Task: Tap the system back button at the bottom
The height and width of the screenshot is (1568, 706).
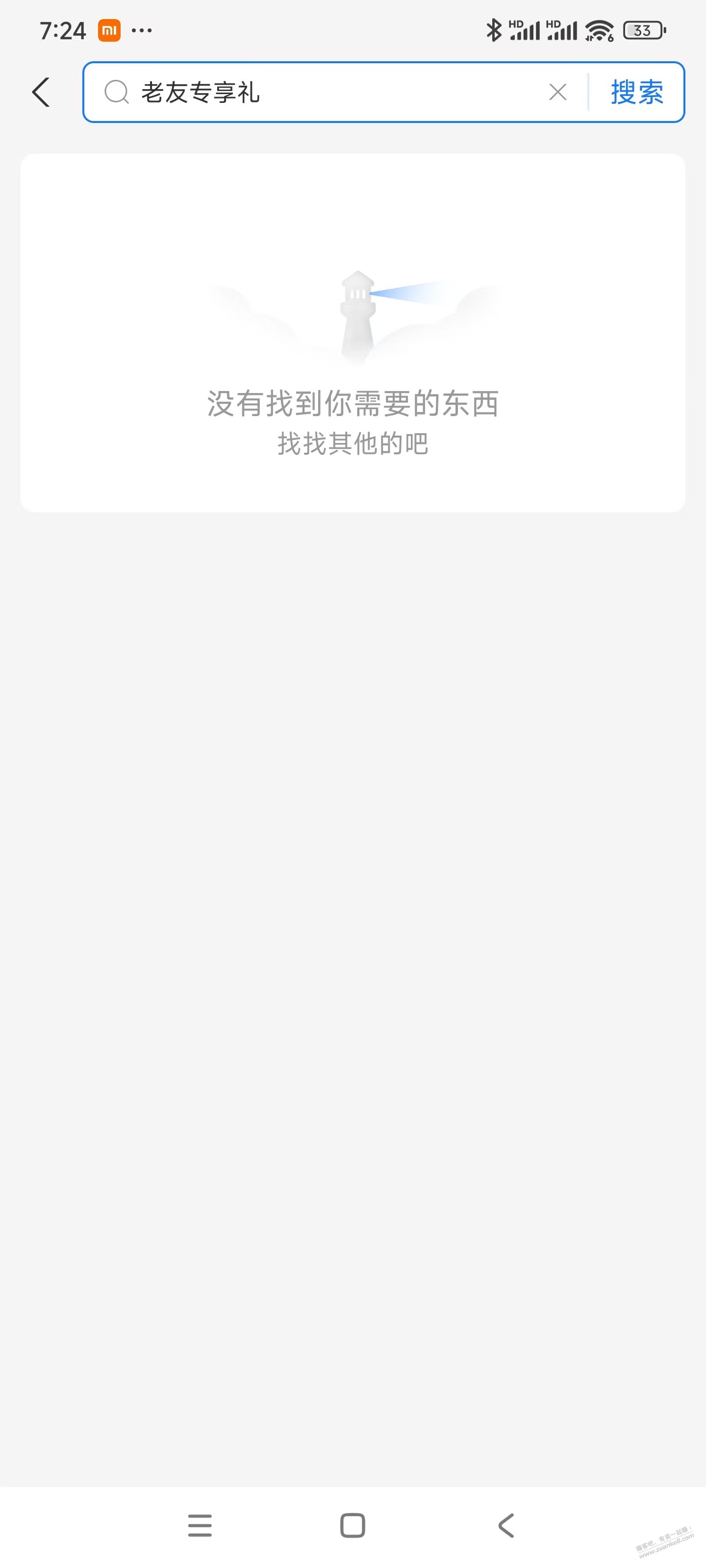Action: tap(506, 1525)
